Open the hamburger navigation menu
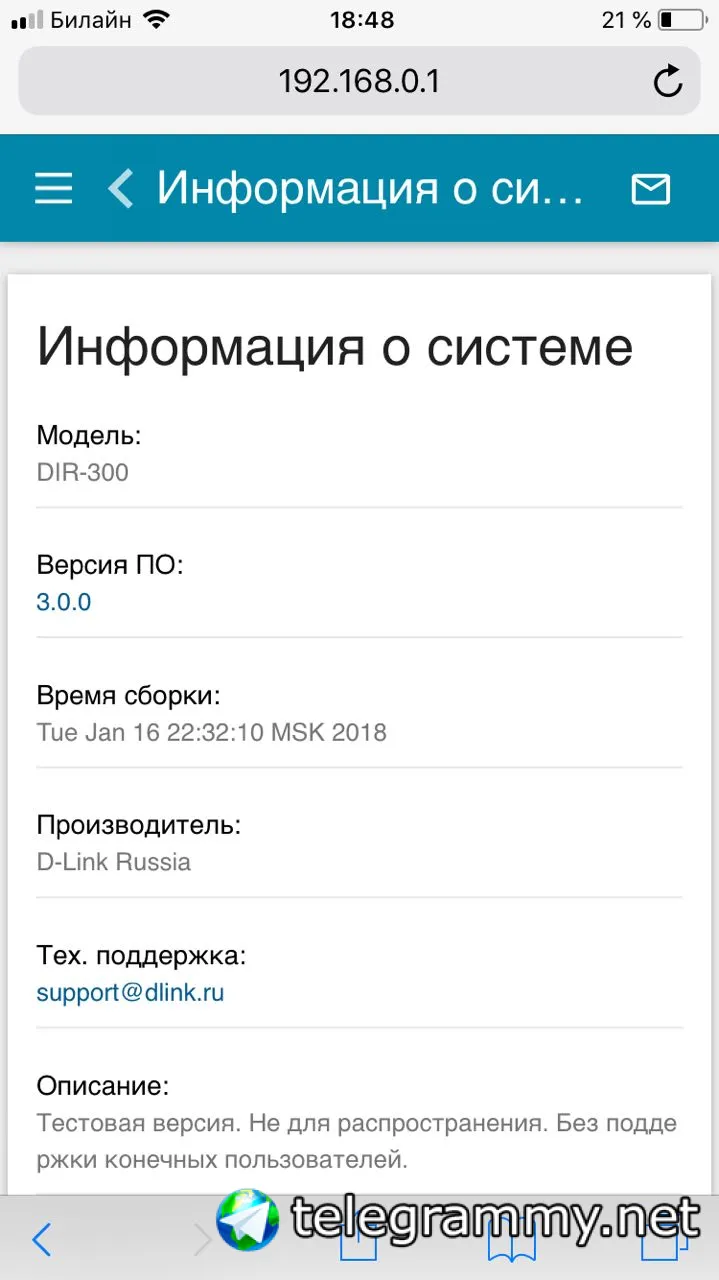Viewport: 719px width, 1280px height. (x=53, y=188)
